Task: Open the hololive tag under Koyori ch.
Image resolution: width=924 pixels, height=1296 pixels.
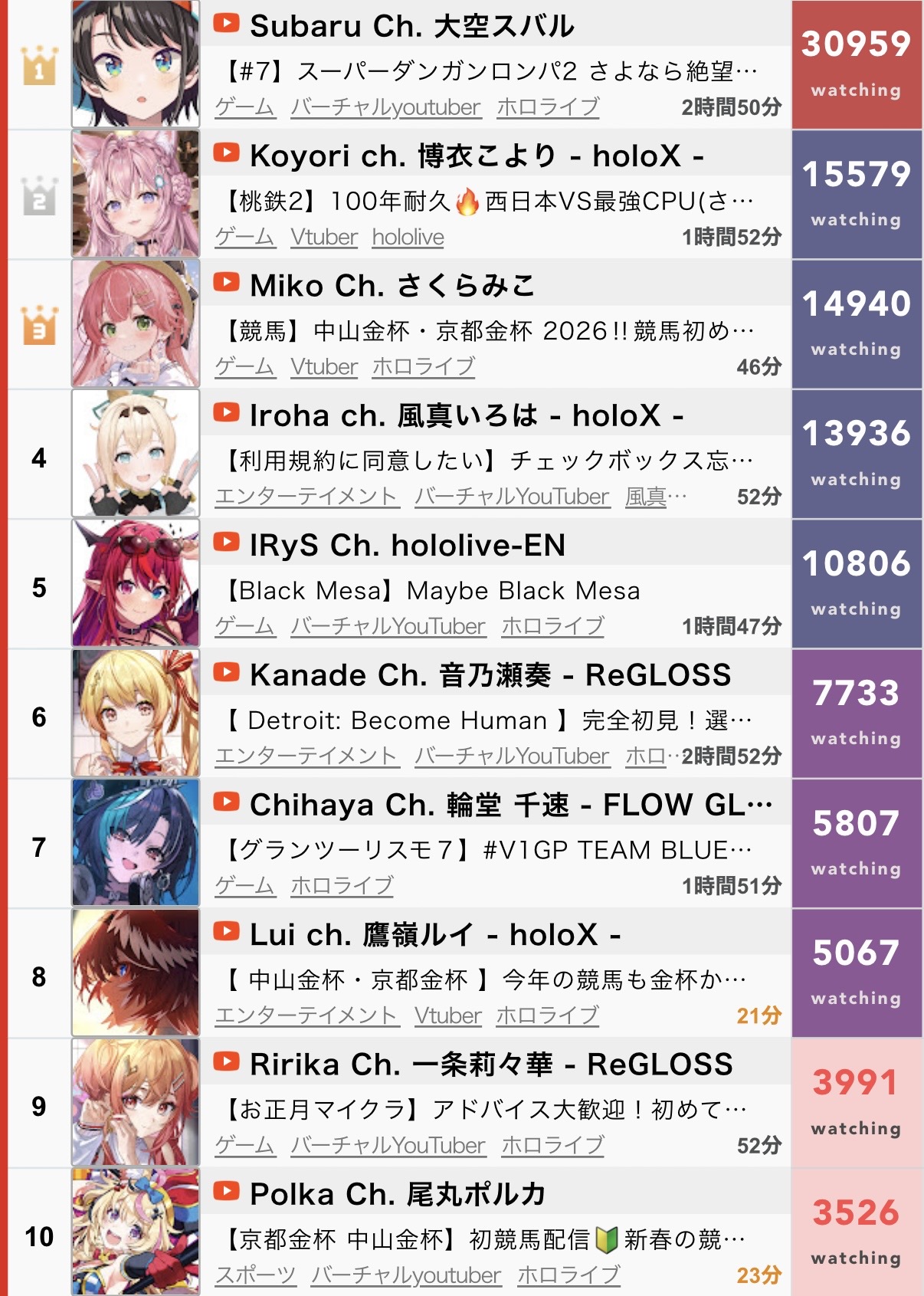Action: 408,237
